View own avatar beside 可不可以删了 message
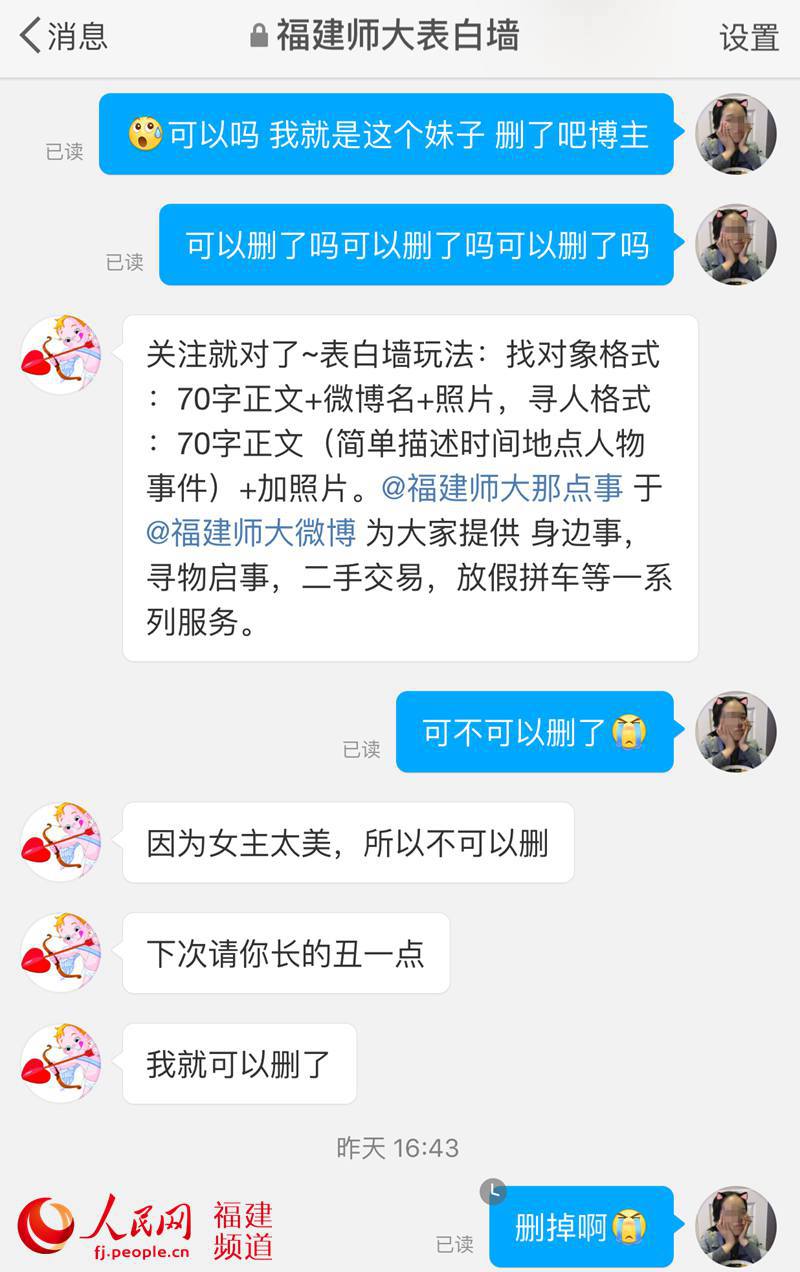The height and width of the screenshot is (1272, 800). tap(735, 731)
